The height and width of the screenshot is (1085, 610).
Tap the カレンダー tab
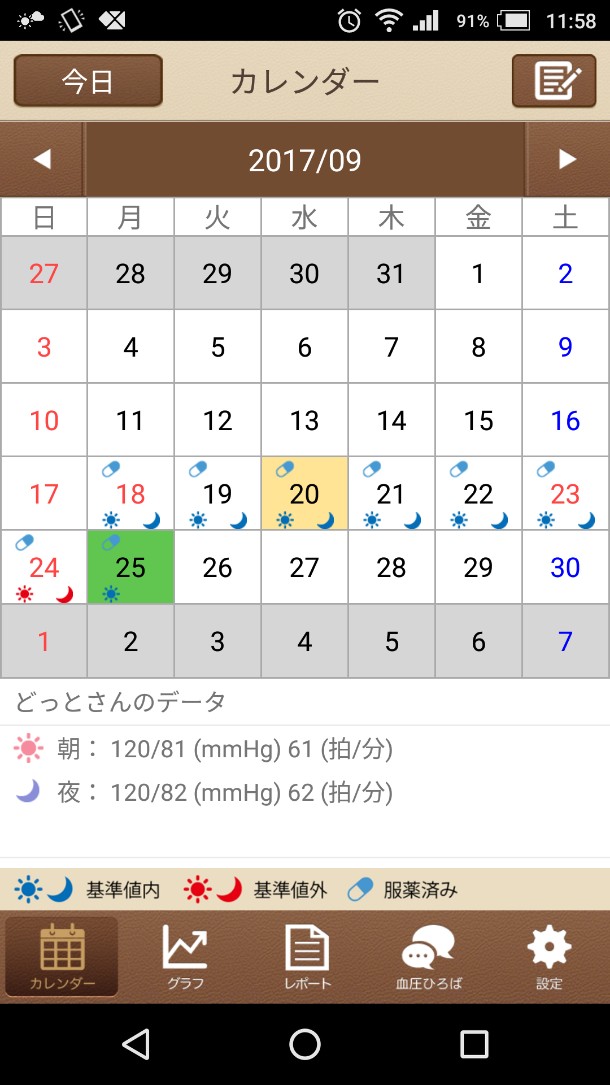tap(62, 957)
